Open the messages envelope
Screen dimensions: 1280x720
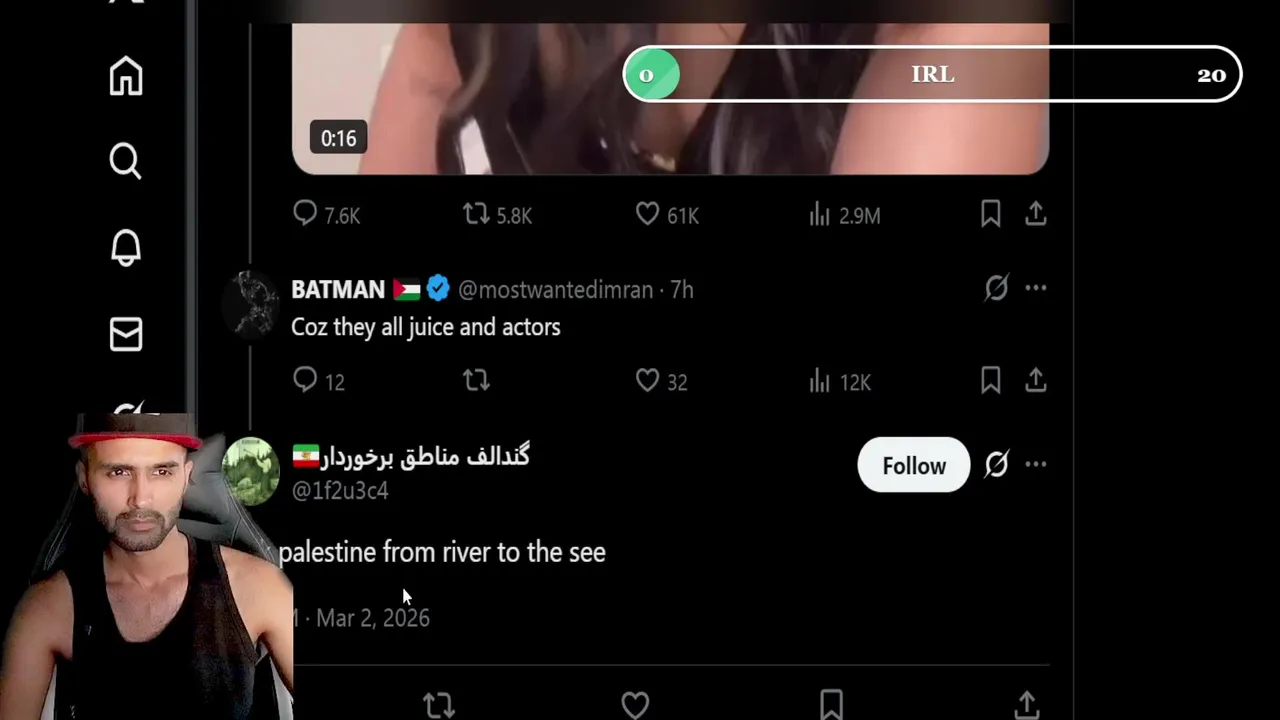(x=126, y=334)
